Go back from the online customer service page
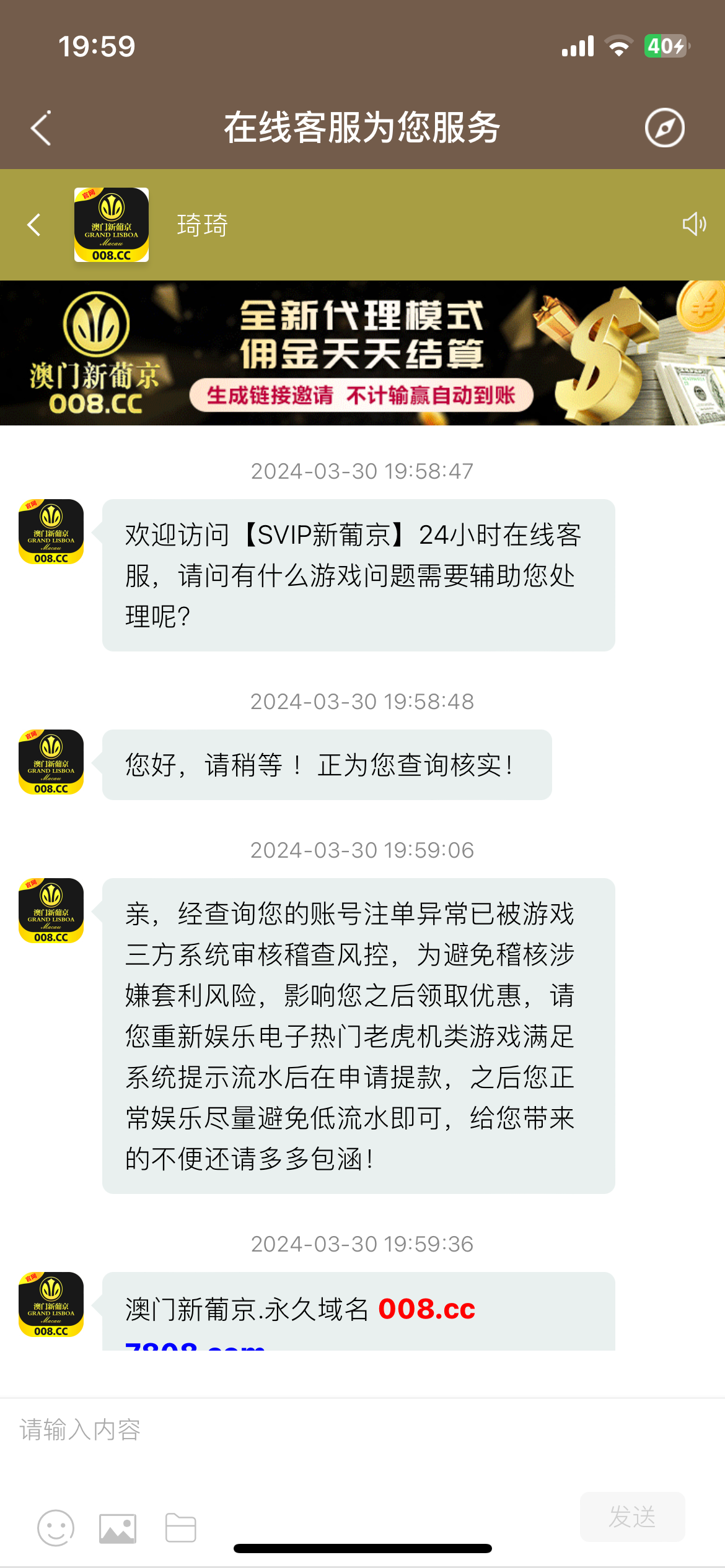Image resolution: width=725 pixels, height=1568 pixels. coord(41,129)
